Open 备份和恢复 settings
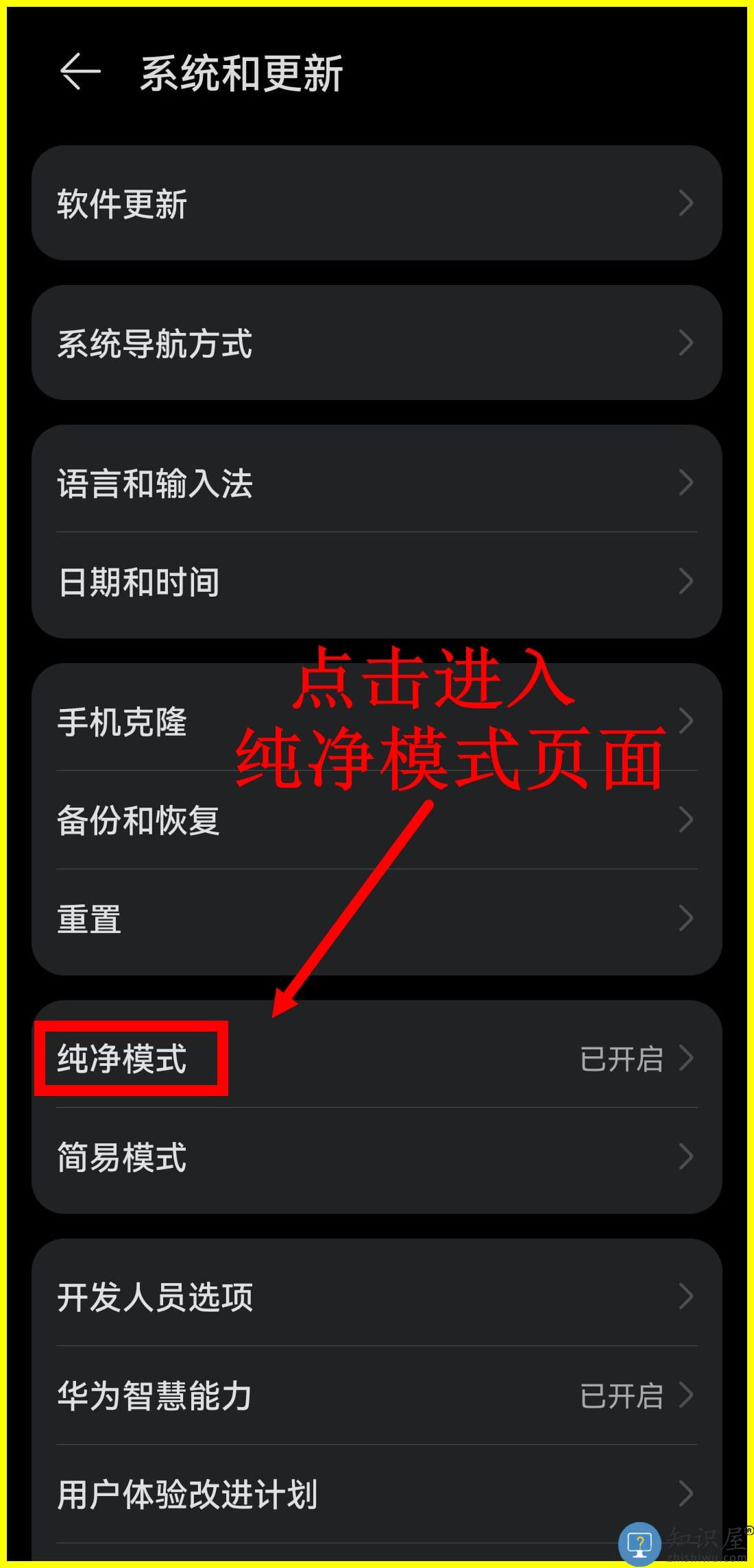Image resolution: width=754 pixels, height=1568 pixels. [x=376, y=820]
